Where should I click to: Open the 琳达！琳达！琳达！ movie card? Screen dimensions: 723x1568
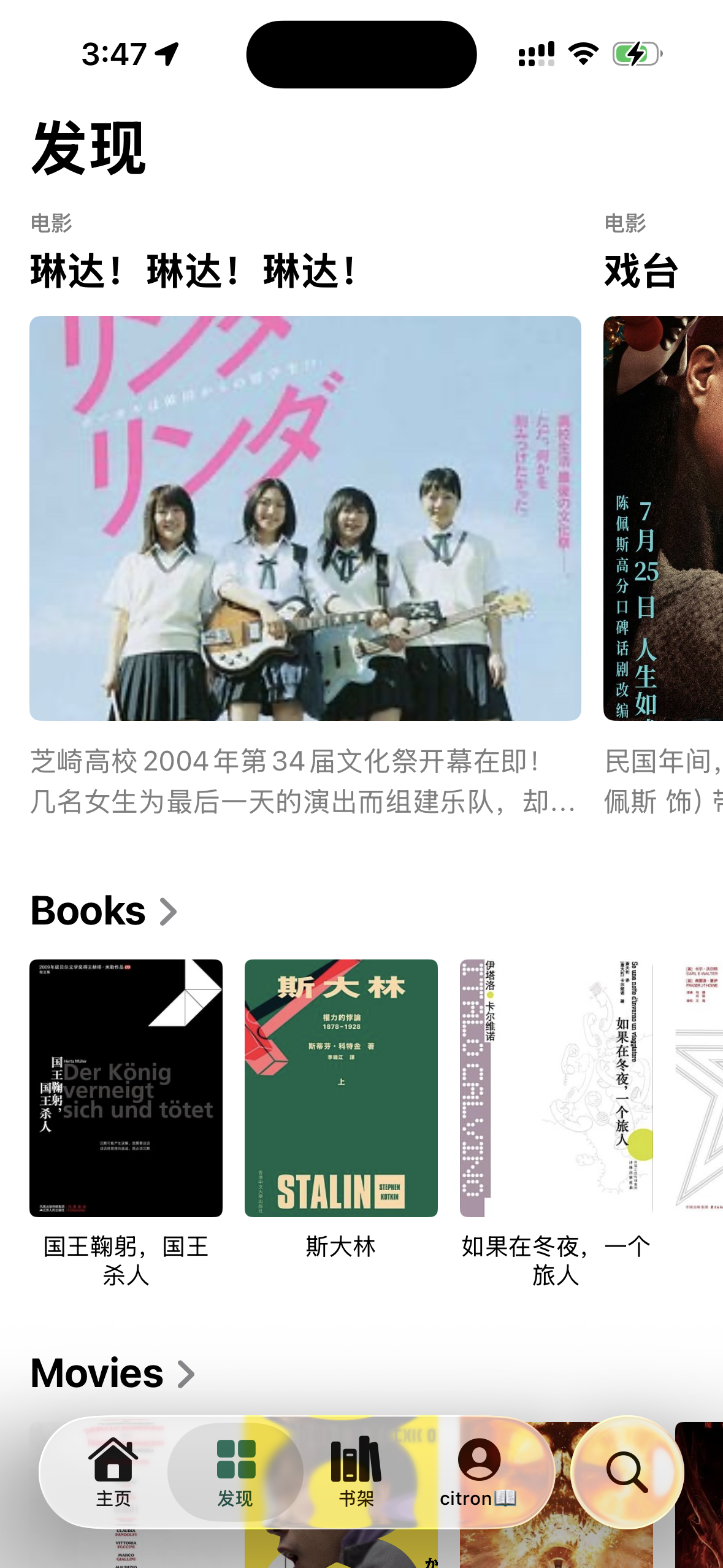[x=305, y=518]
